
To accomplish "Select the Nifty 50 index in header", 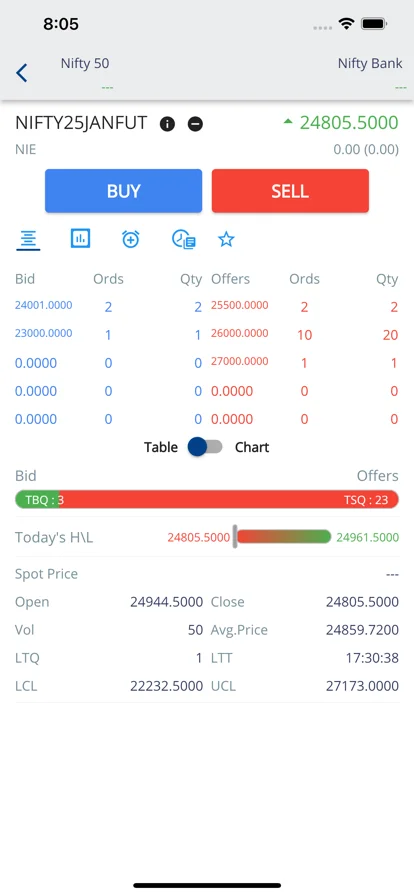I will [85, 63].
